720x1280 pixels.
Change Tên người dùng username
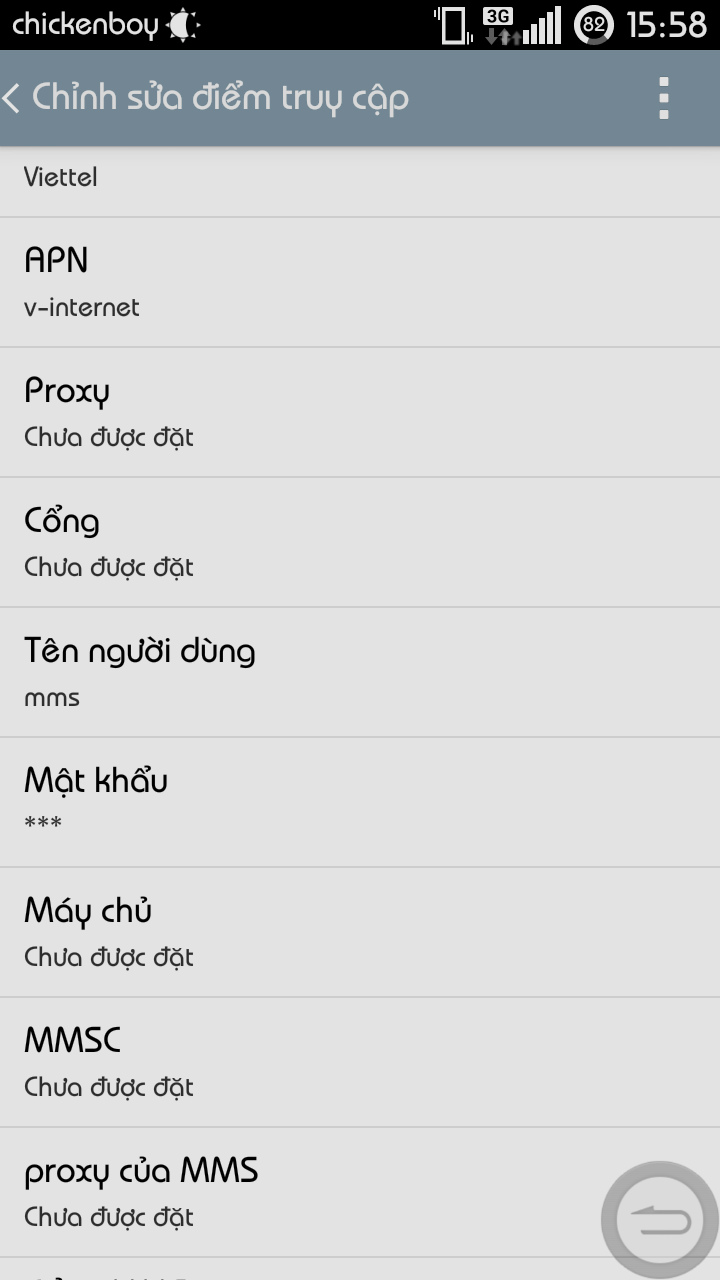[360, 672]
